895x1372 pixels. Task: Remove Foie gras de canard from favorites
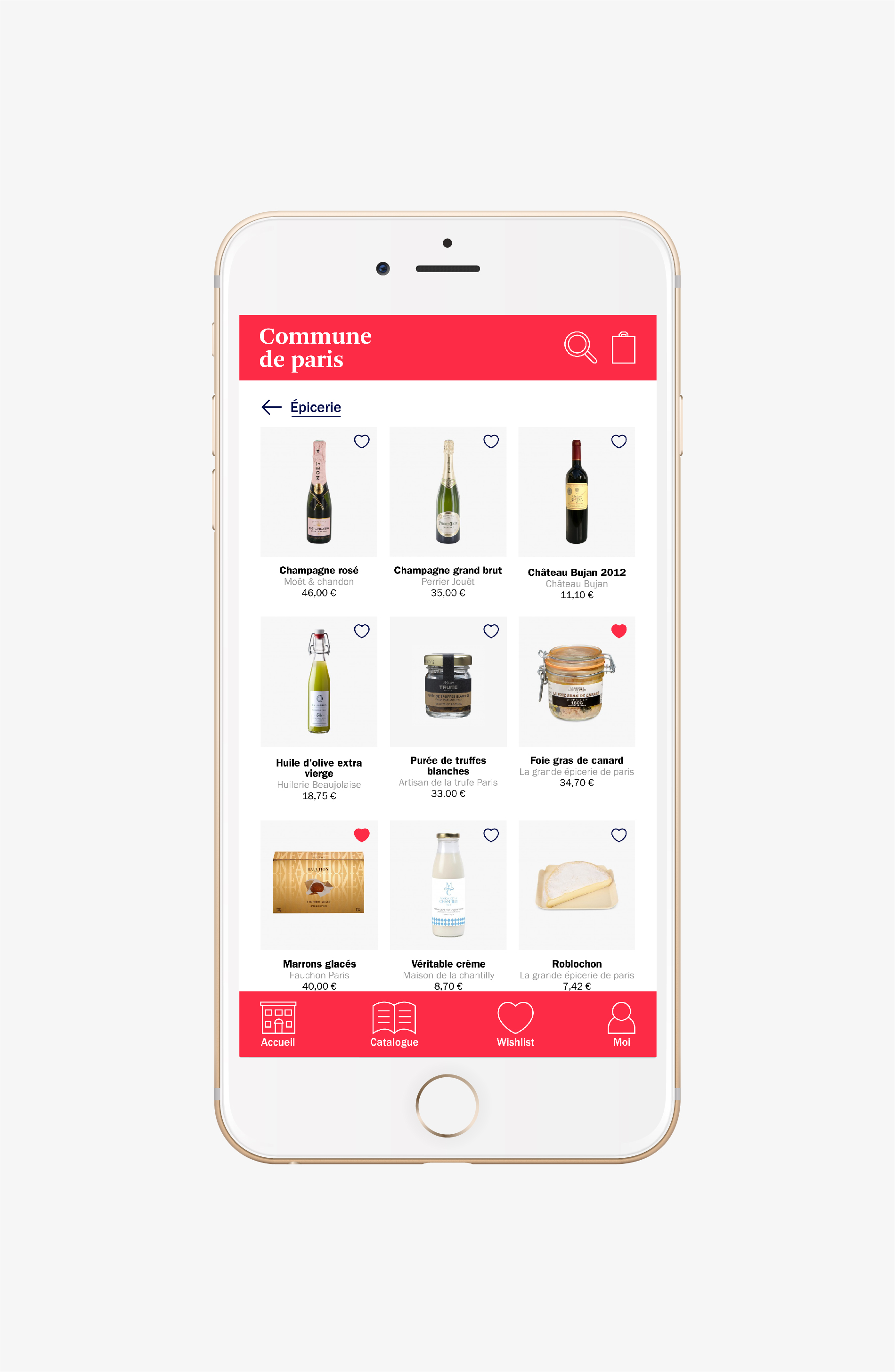pos(619,631)
